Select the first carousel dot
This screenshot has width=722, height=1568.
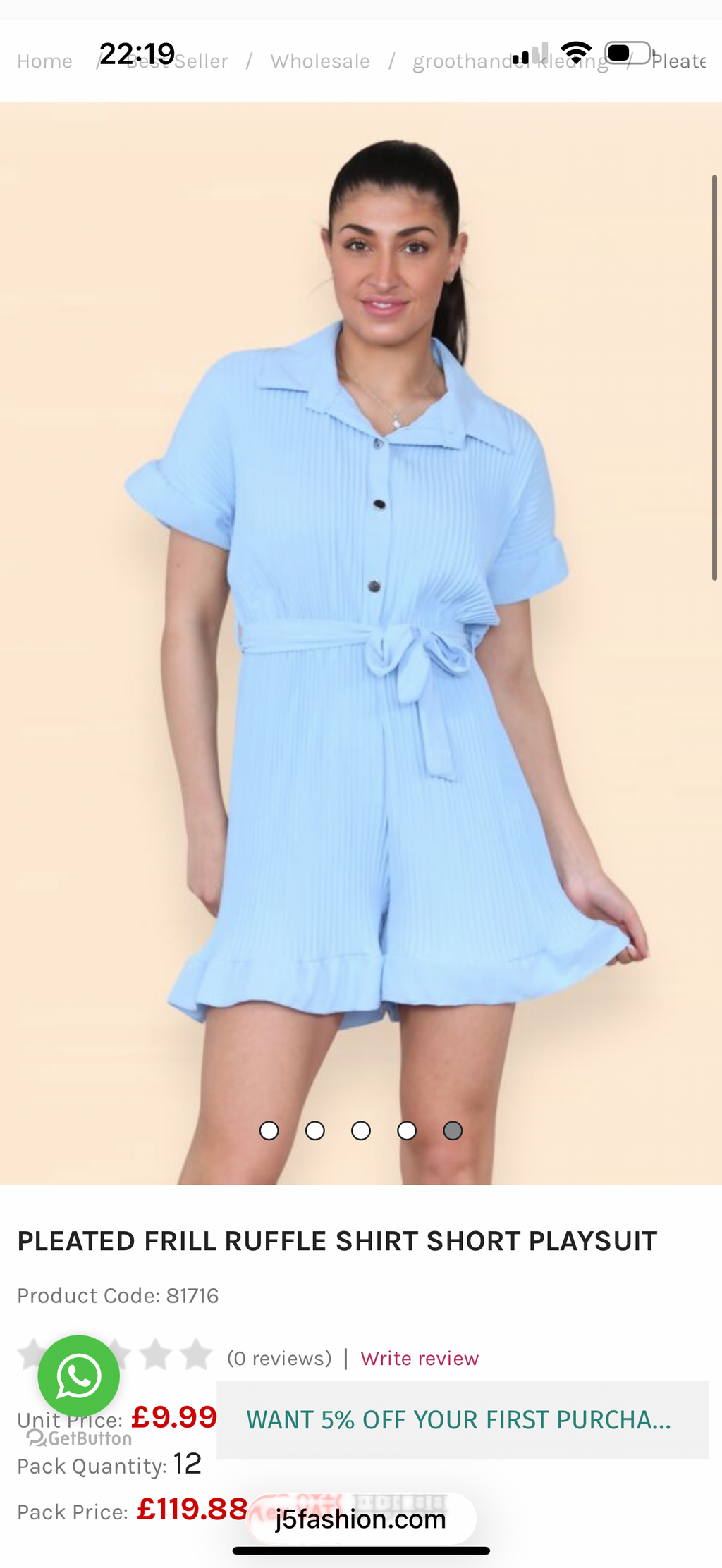tap(269, 1131)
